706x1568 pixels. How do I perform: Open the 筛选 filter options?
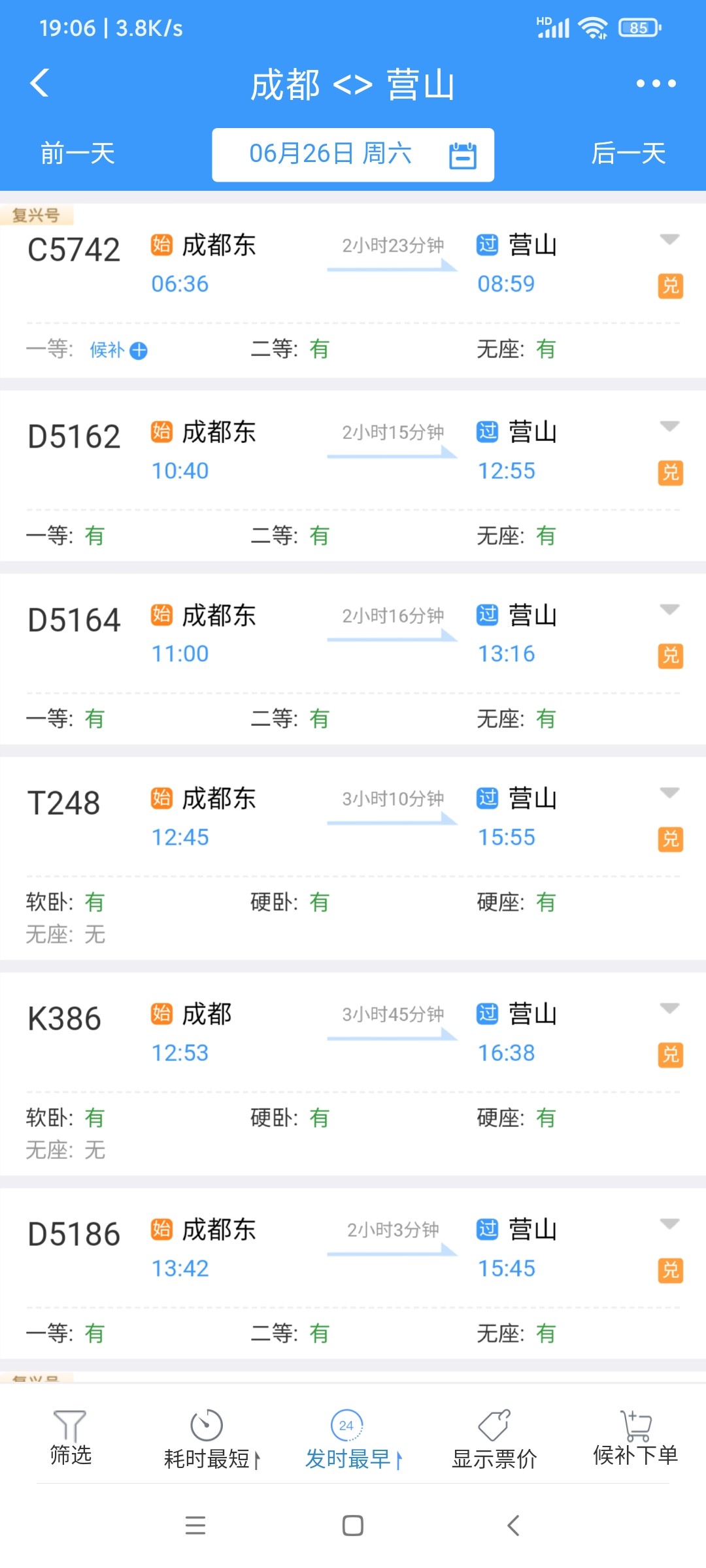click(71, 1437)
